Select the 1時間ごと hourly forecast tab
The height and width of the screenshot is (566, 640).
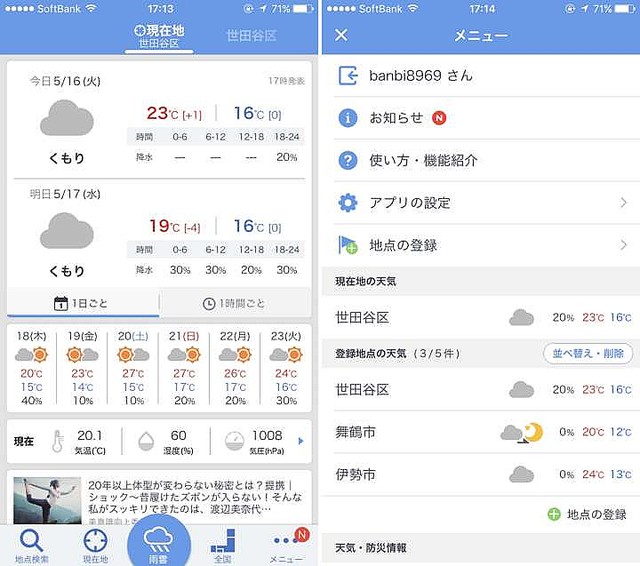(234, 303)
